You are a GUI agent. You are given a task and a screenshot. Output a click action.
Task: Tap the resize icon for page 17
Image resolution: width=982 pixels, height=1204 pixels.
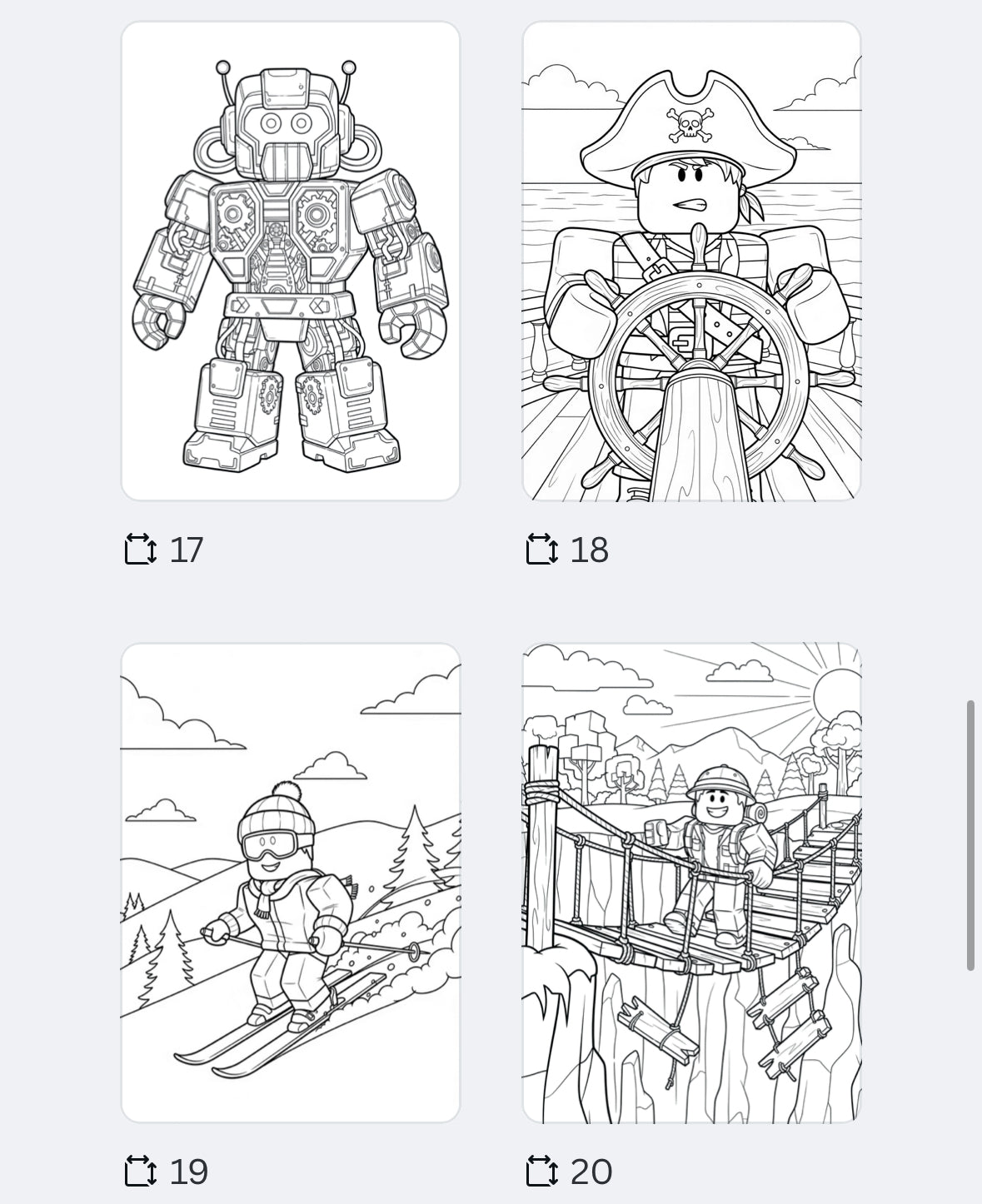click(x=141, y=550)
